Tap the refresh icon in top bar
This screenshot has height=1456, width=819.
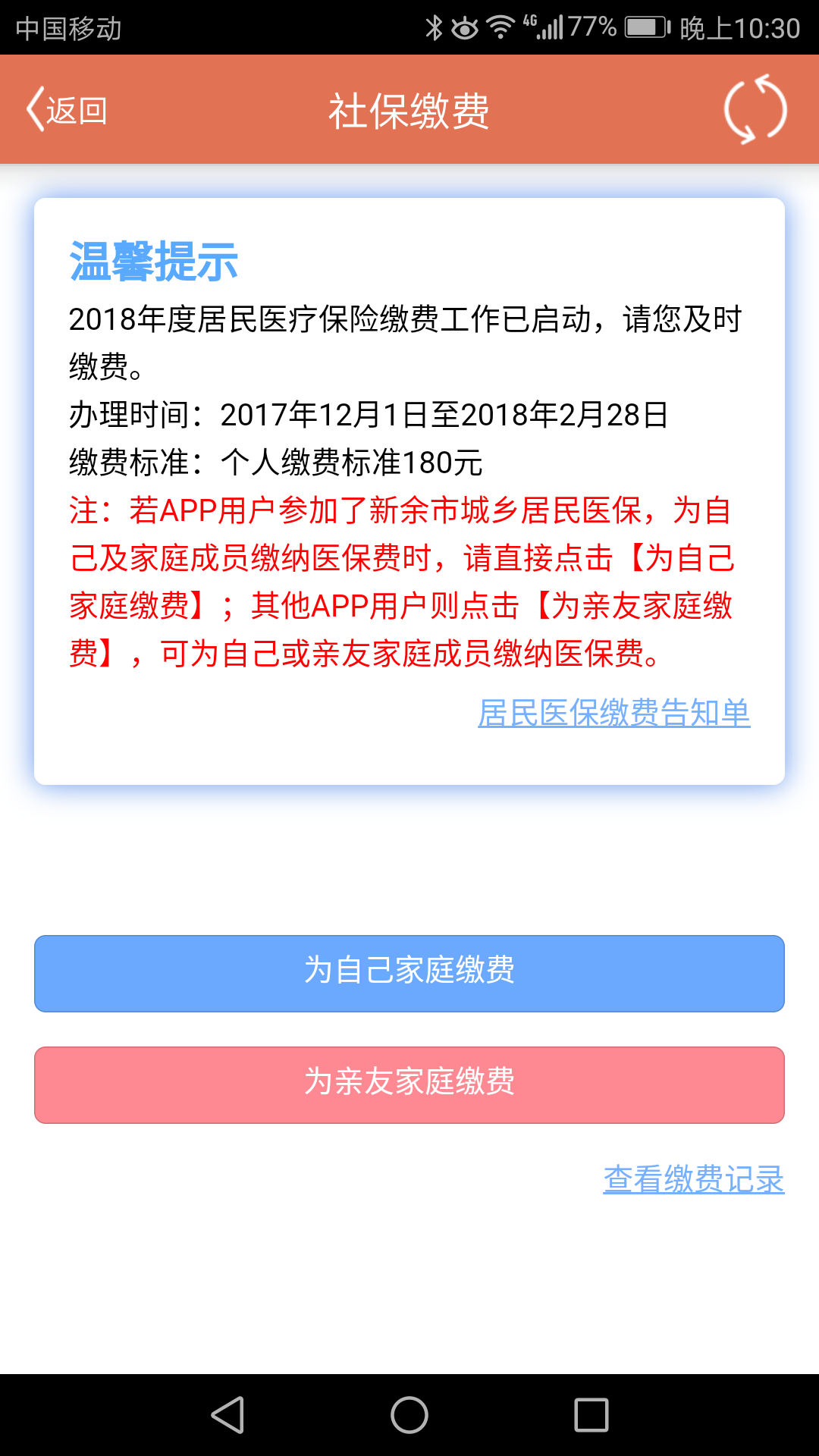point(756,109)
